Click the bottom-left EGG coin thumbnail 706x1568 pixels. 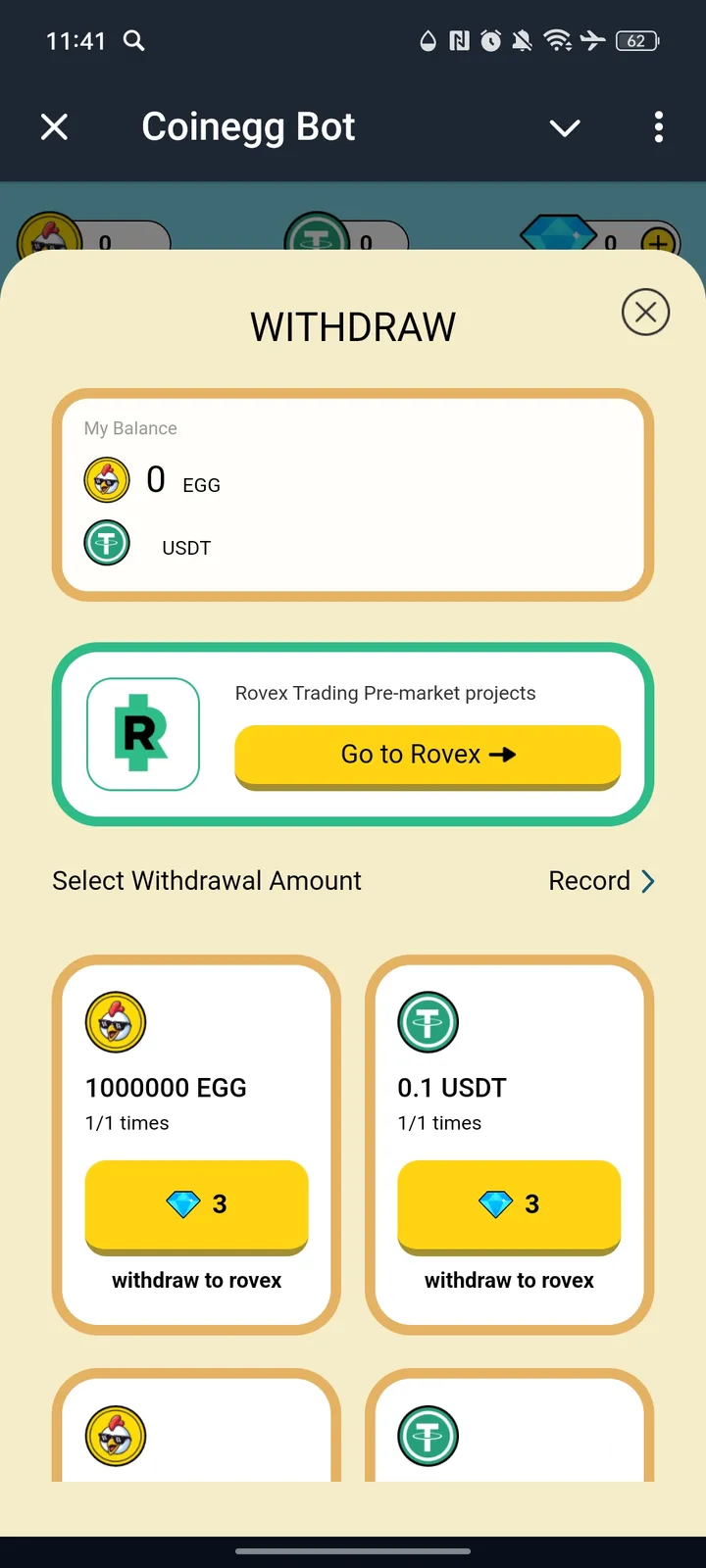(116, 1437)
